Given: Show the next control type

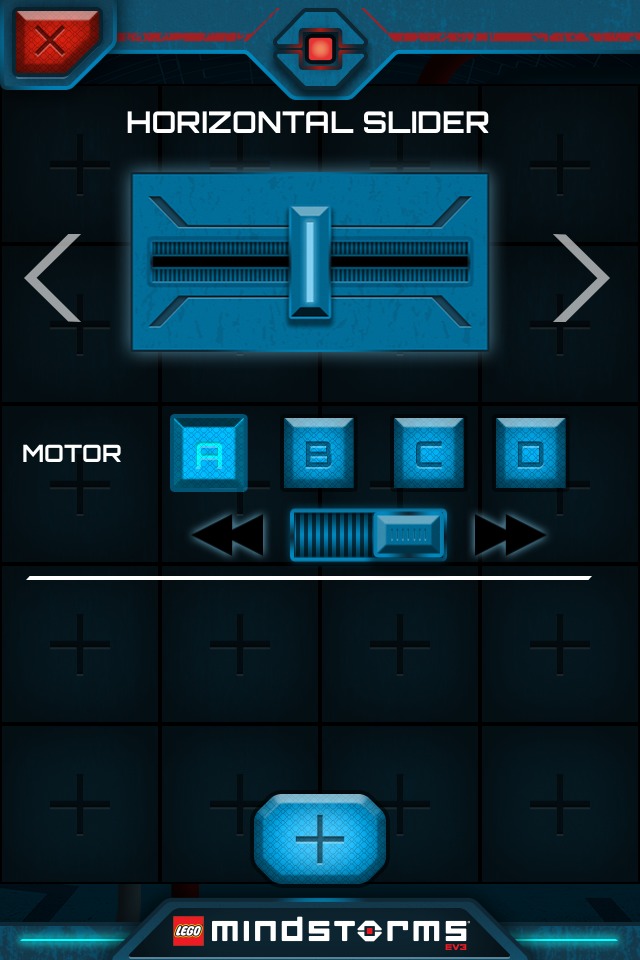Looking at the screenshot, I should [x=581, y=278].
